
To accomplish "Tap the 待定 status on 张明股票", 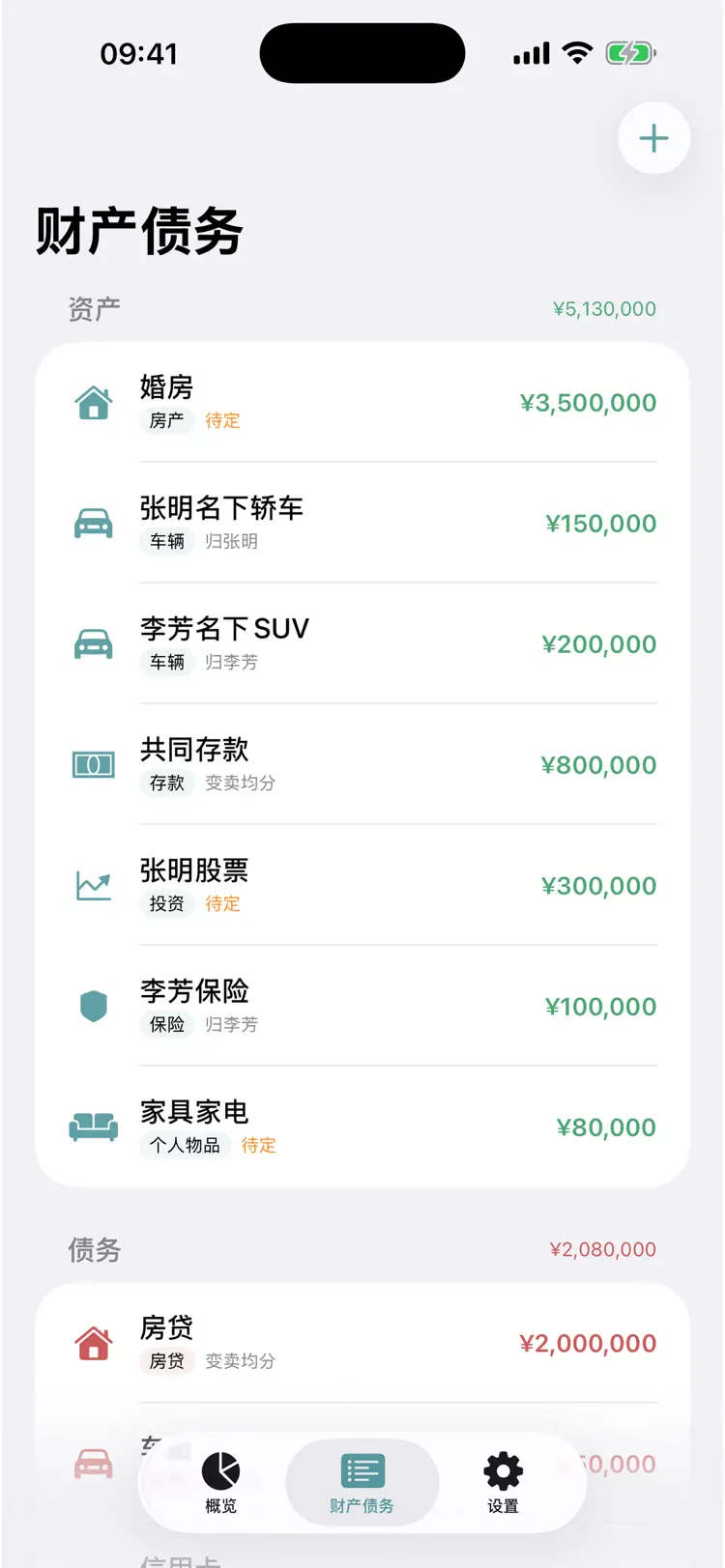I will click(x=222, y=904).
